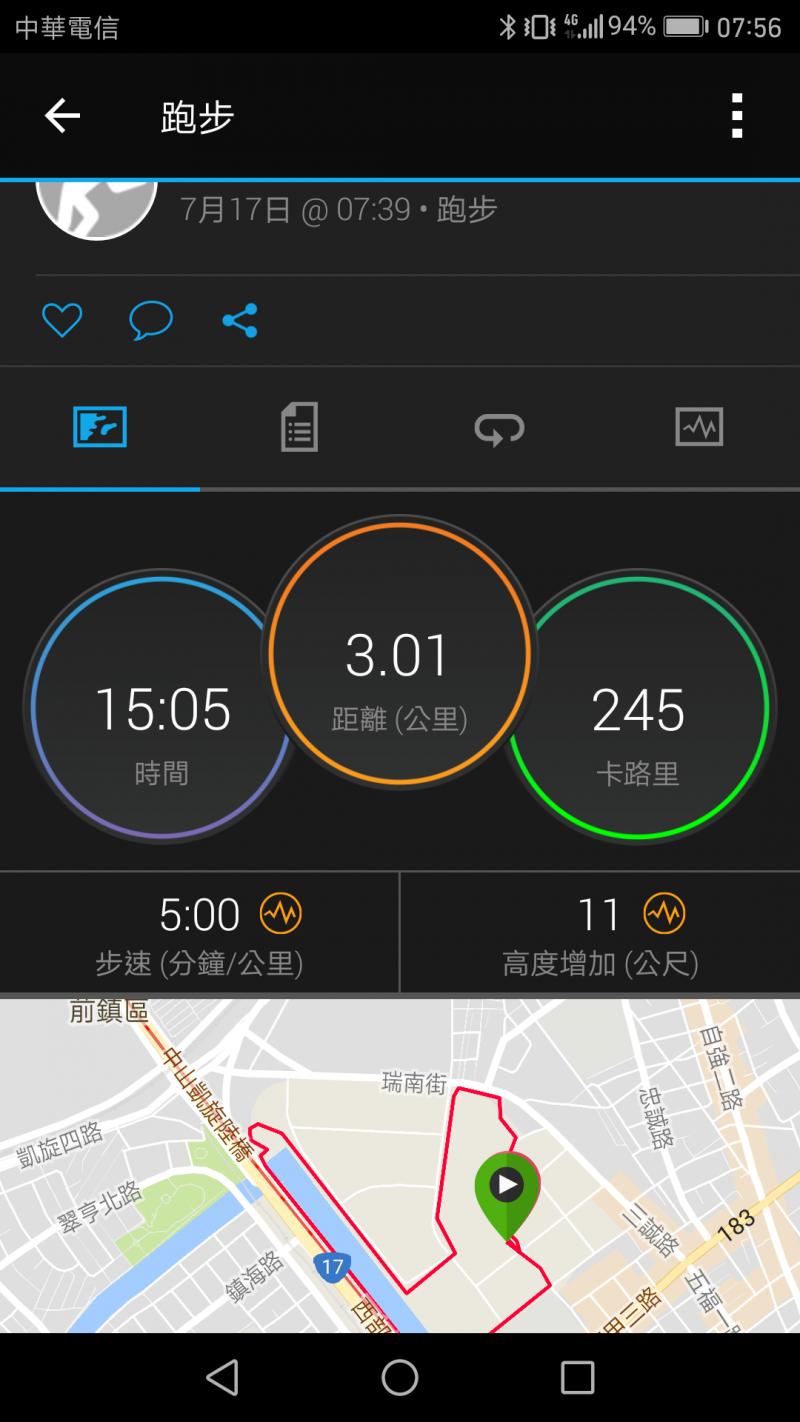Image resolution: width=800 pixels, height=1422 pixels.
Task: Open the pace chart icon beside 5:00
Action: [280, 914]
